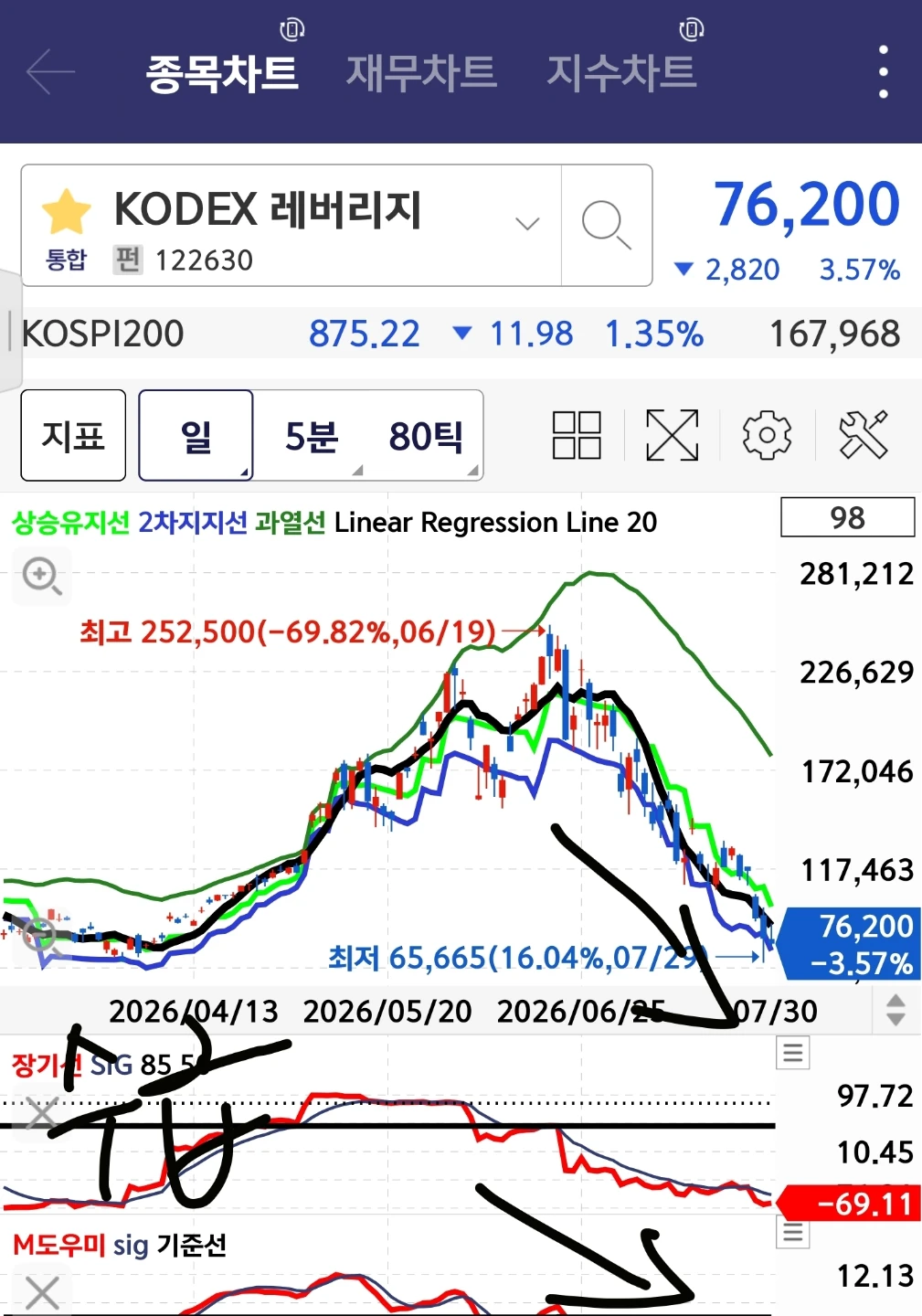The height and width of the screenshot is (1316, 922).
Task: Select the 80틱 chart interval
Action: tap(426, 436)
